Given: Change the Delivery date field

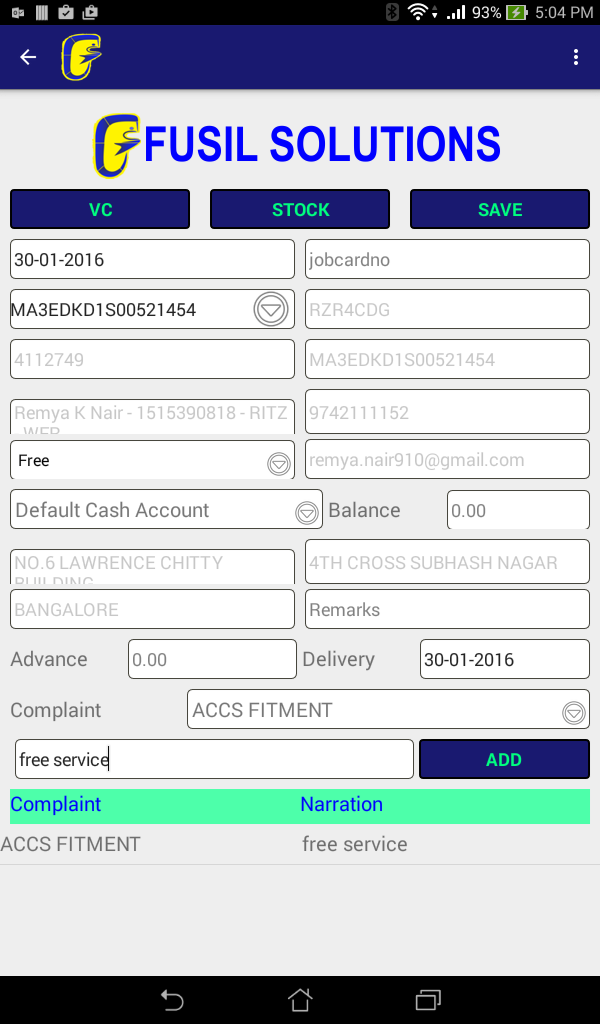Looking at the screenshot, I should 505,659.
